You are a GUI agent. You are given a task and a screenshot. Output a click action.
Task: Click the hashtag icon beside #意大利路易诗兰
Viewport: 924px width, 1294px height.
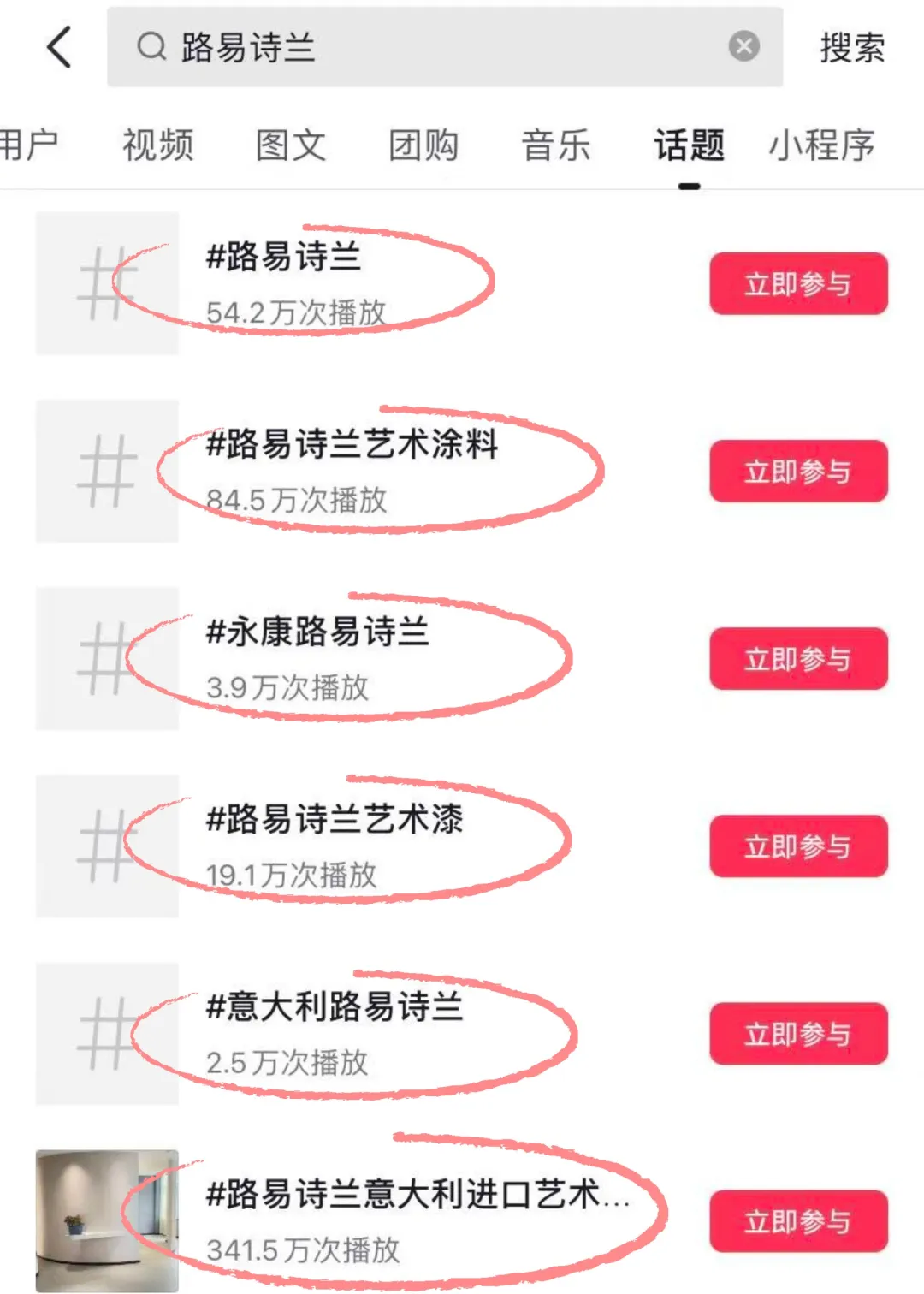point(109,1034)
